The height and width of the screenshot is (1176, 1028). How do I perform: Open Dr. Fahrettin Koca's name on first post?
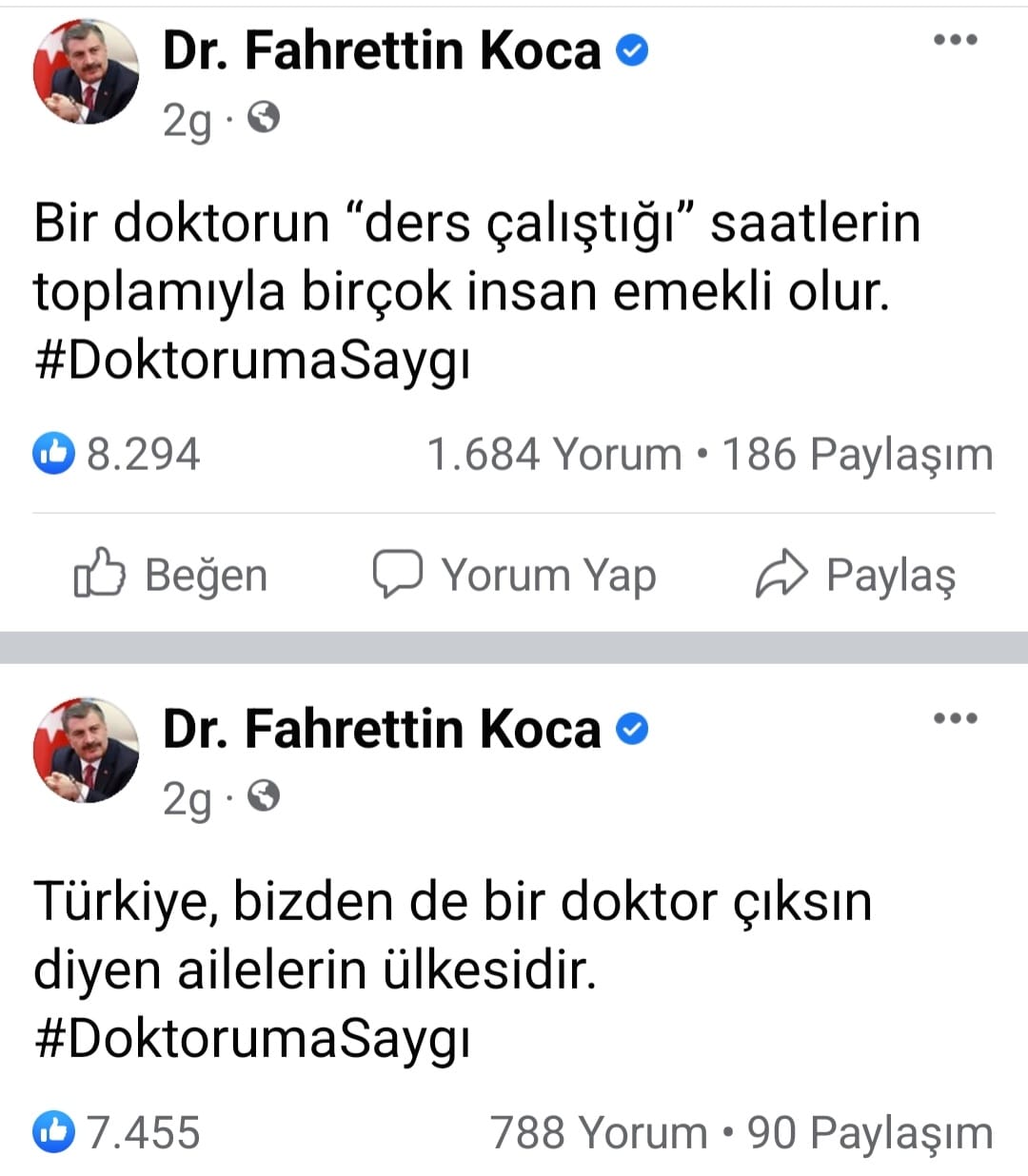point(382,50)
